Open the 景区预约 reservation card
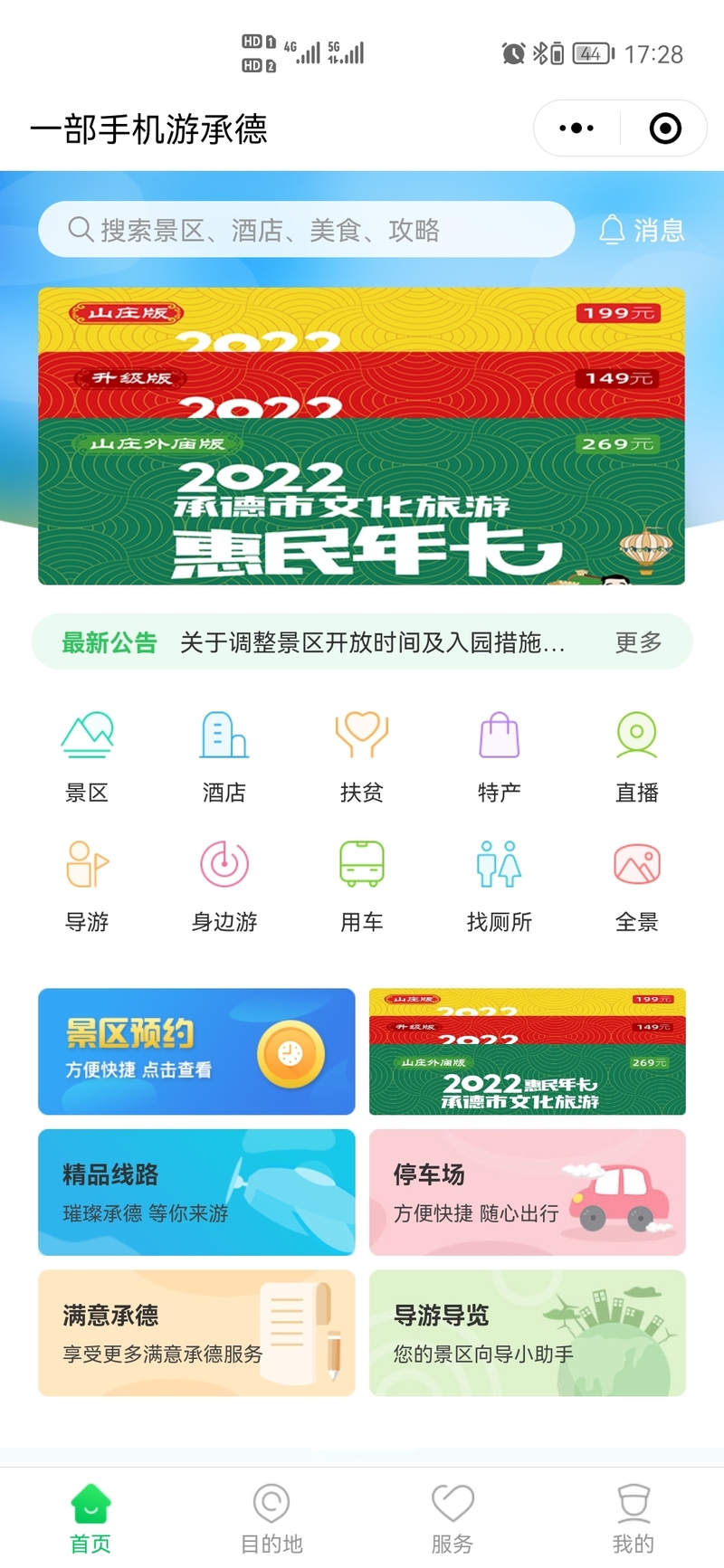 coord(196,1051)
